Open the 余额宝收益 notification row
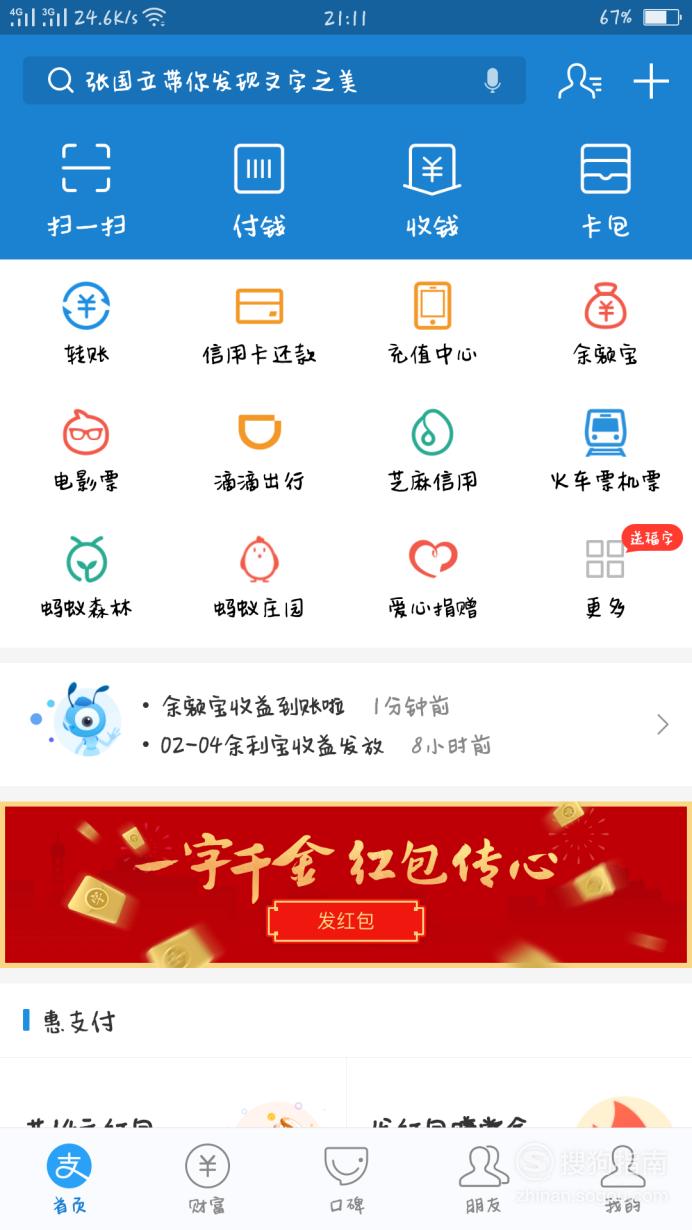Viewport: 692px width, 1230px height. [x=346, y=725]
